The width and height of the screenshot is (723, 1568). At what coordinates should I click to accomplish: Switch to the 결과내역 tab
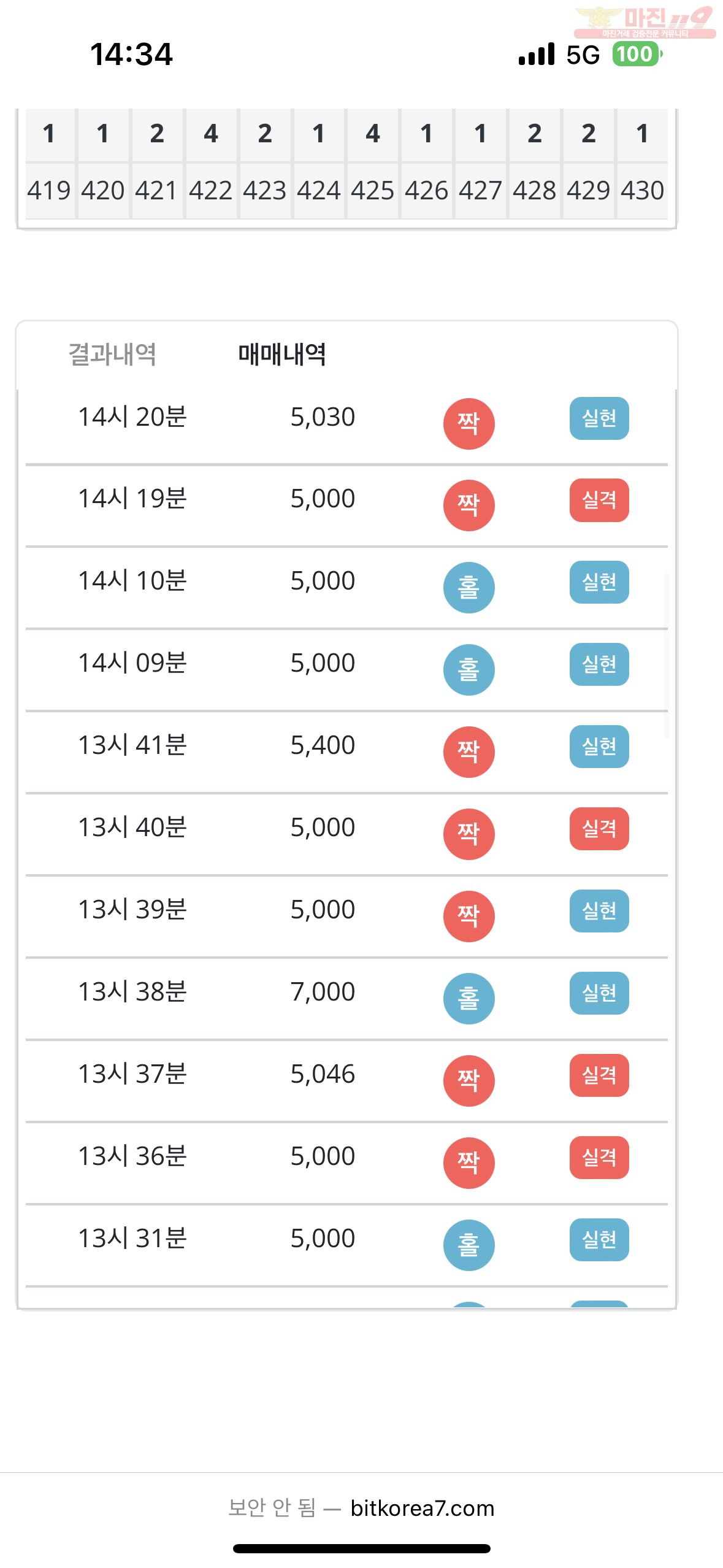pos(112,355)
